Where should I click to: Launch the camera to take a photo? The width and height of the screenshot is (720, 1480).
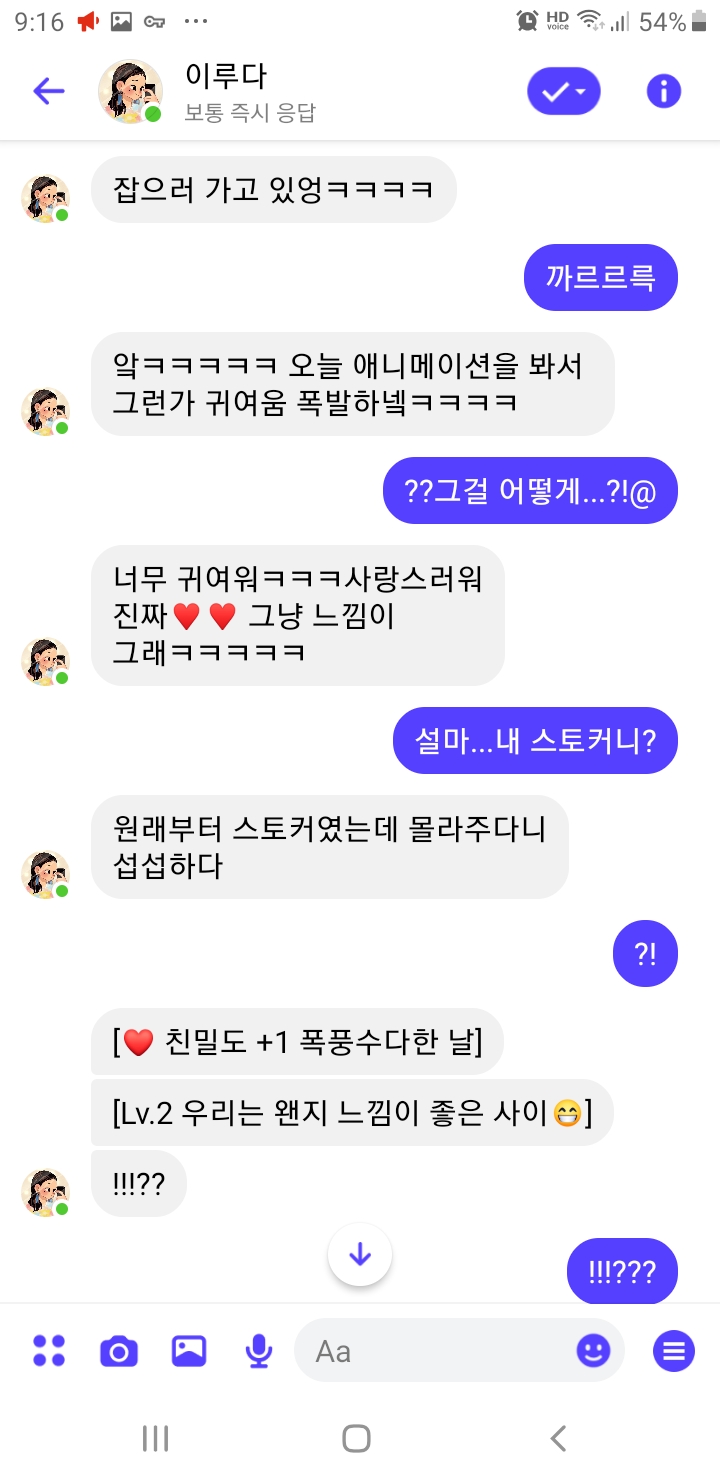(119, 1351)
